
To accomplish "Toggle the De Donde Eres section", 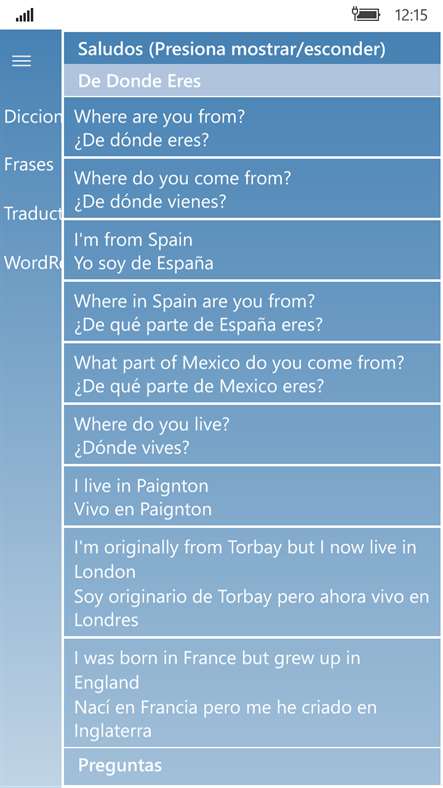I will click(252, 80).
